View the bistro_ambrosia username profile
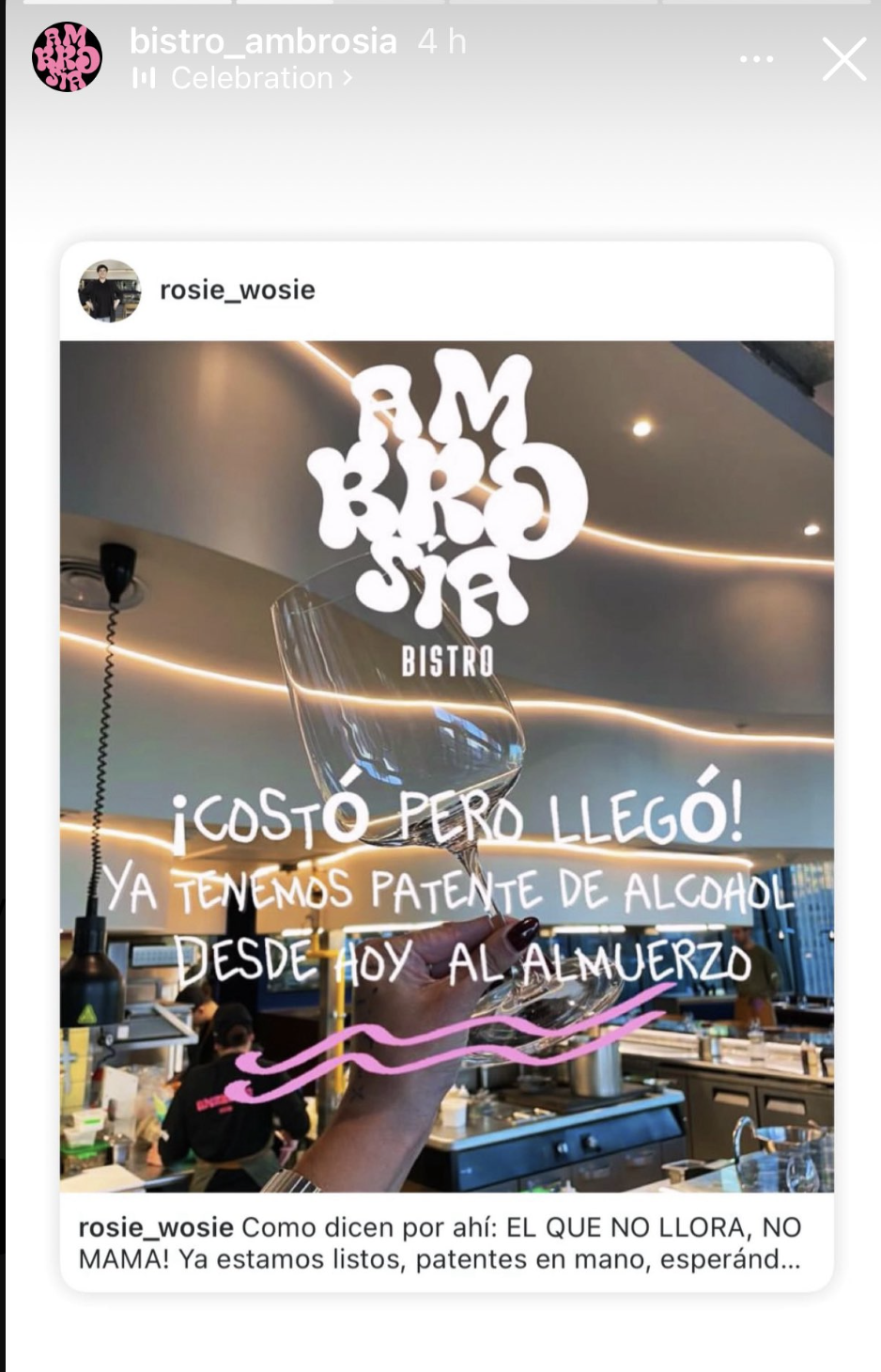This screenshot has height=1372, width=881. [x=263, y=41]
